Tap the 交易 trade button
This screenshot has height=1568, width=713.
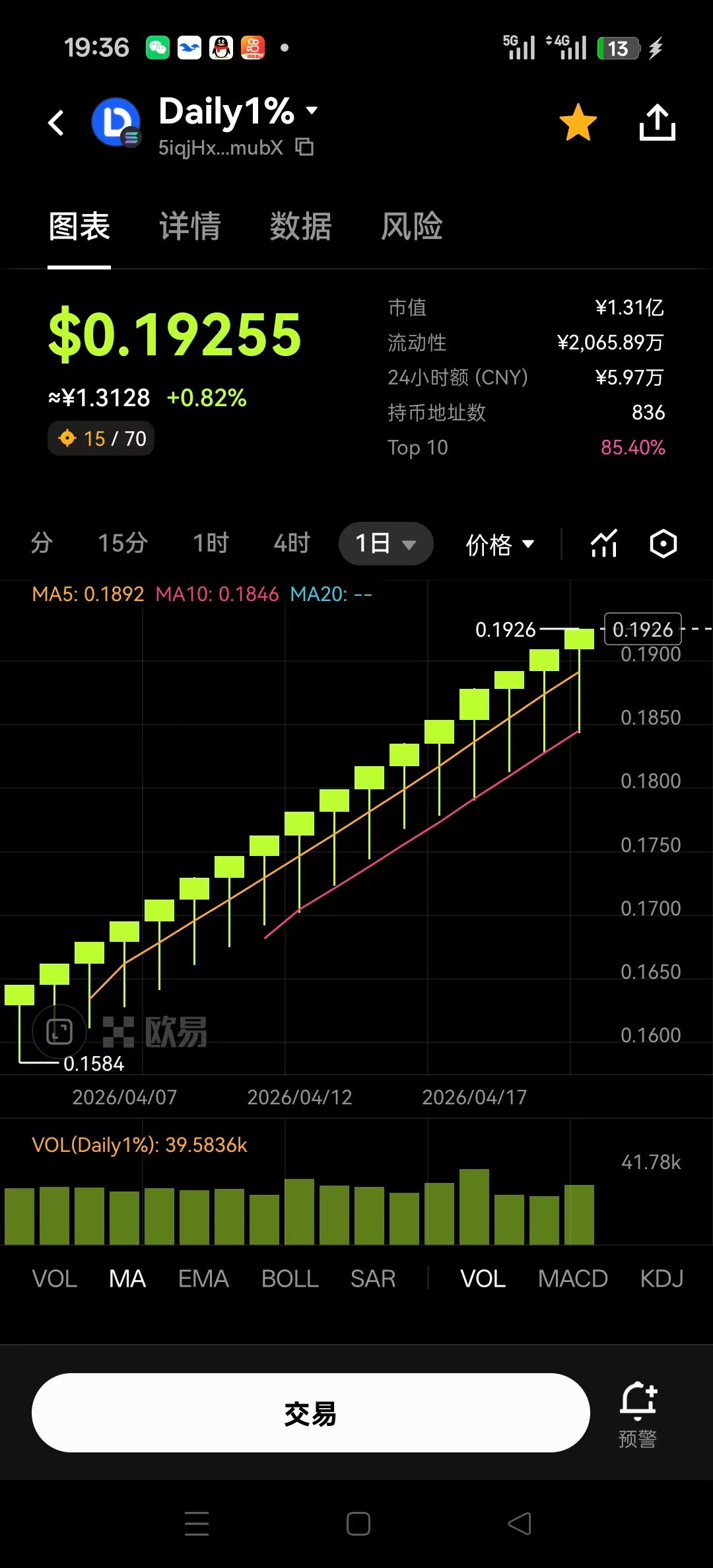[310, 1413]
